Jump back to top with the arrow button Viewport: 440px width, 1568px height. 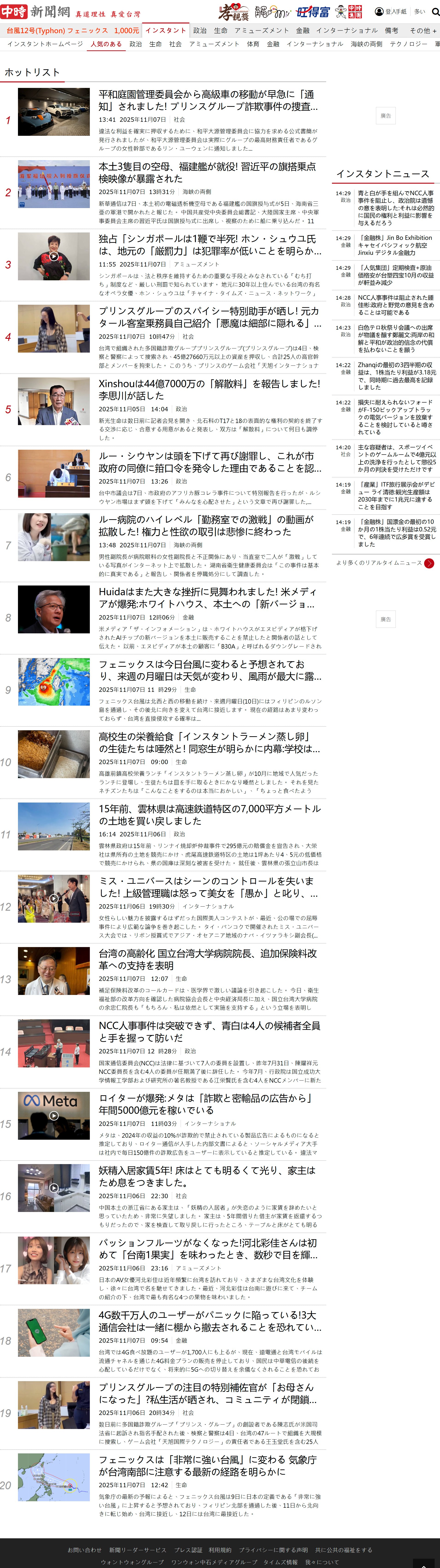click(x=424, y=1563)
